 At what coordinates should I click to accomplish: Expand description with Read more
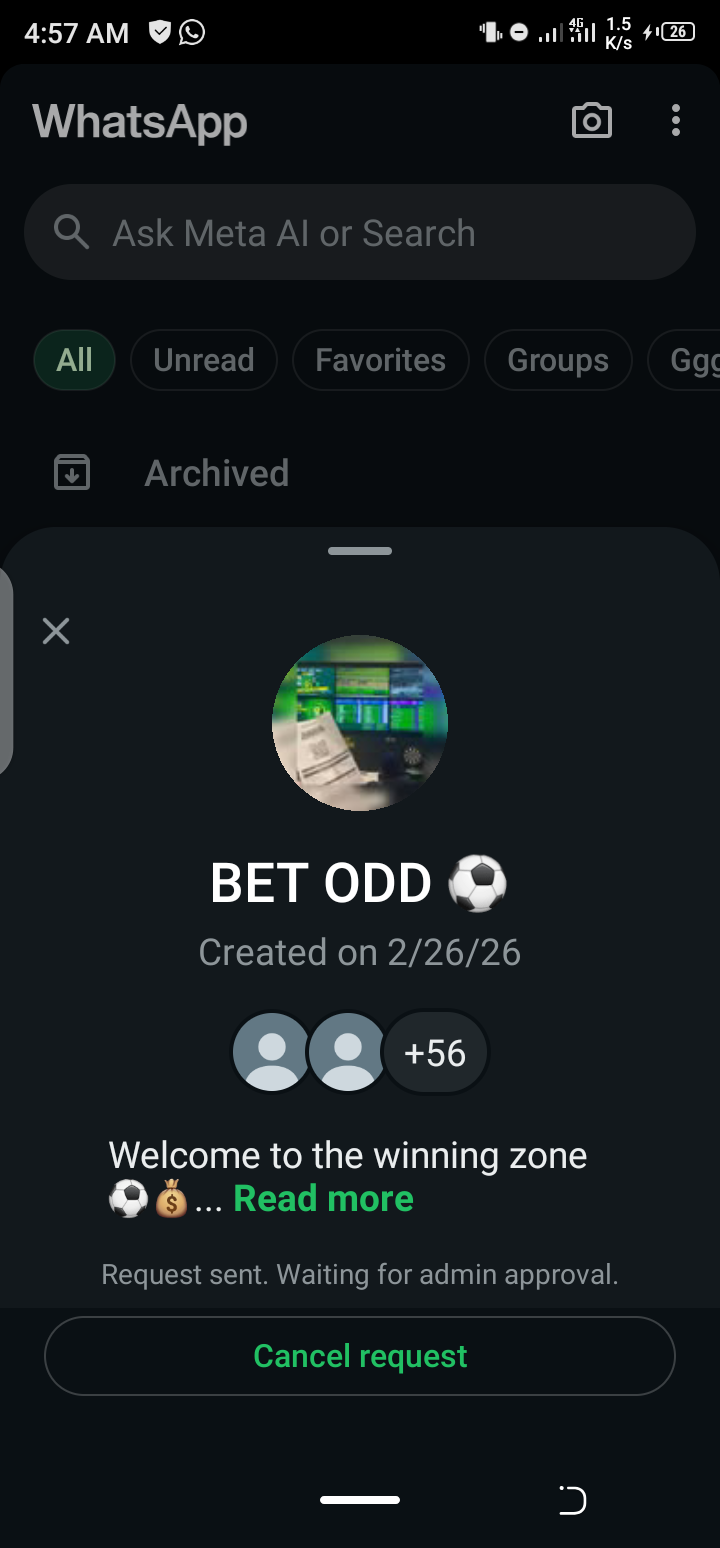click(x=323, y=1198)
